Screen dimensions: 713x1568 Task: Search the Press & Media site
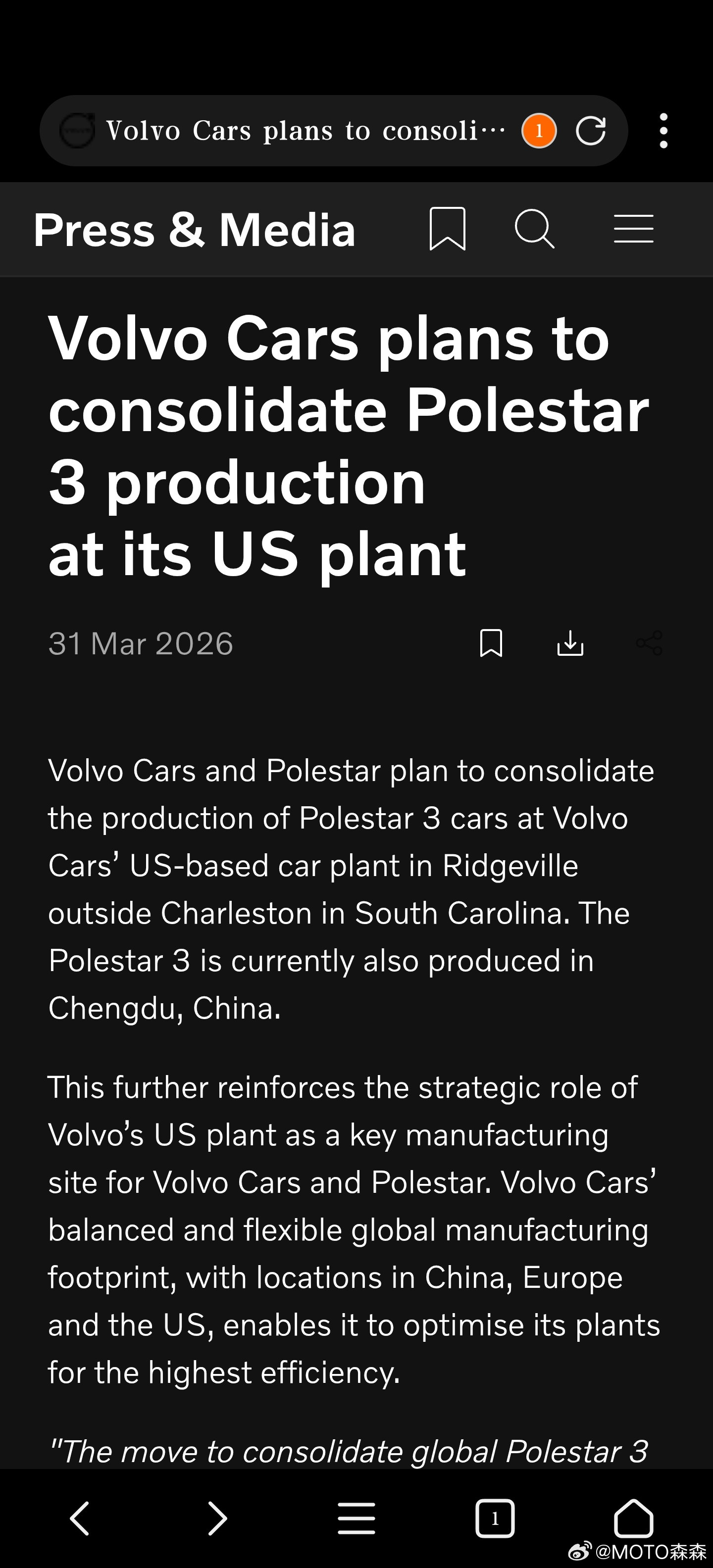click(x=534, y=229)
